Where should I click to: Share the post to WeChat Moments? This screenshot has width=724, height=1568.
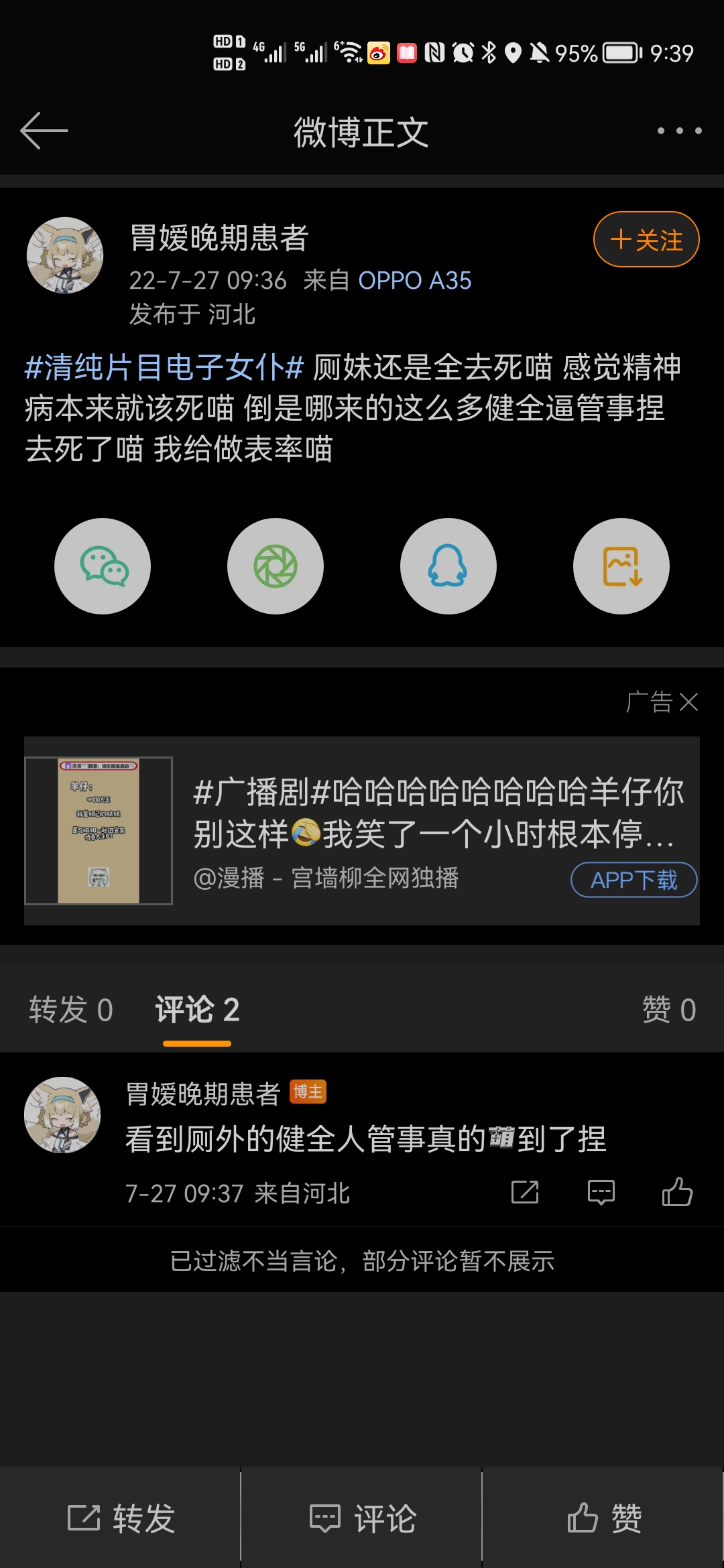click(276, 566)
